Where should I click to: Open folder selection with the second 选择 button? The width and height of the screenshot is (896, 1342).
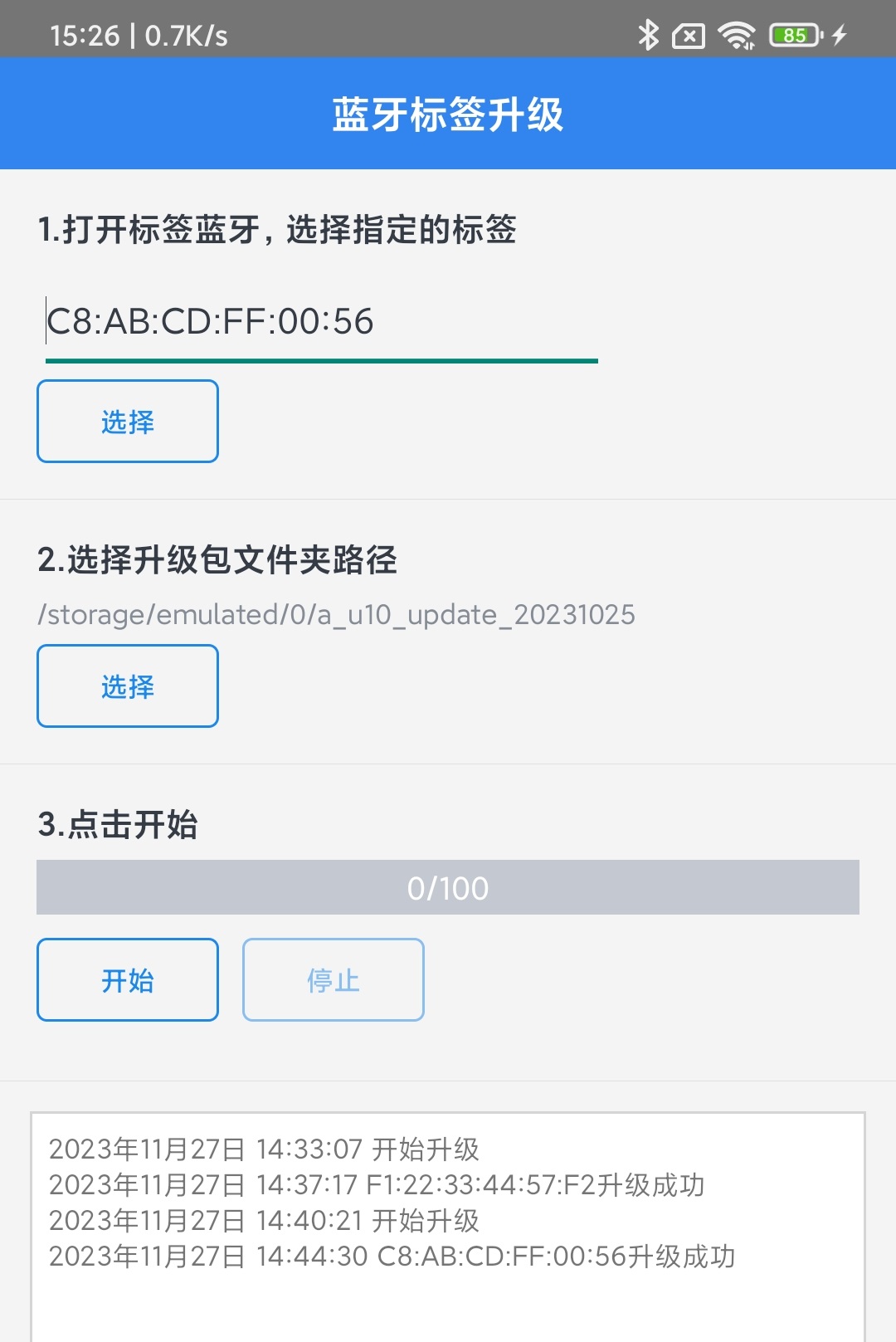[127, 686]
